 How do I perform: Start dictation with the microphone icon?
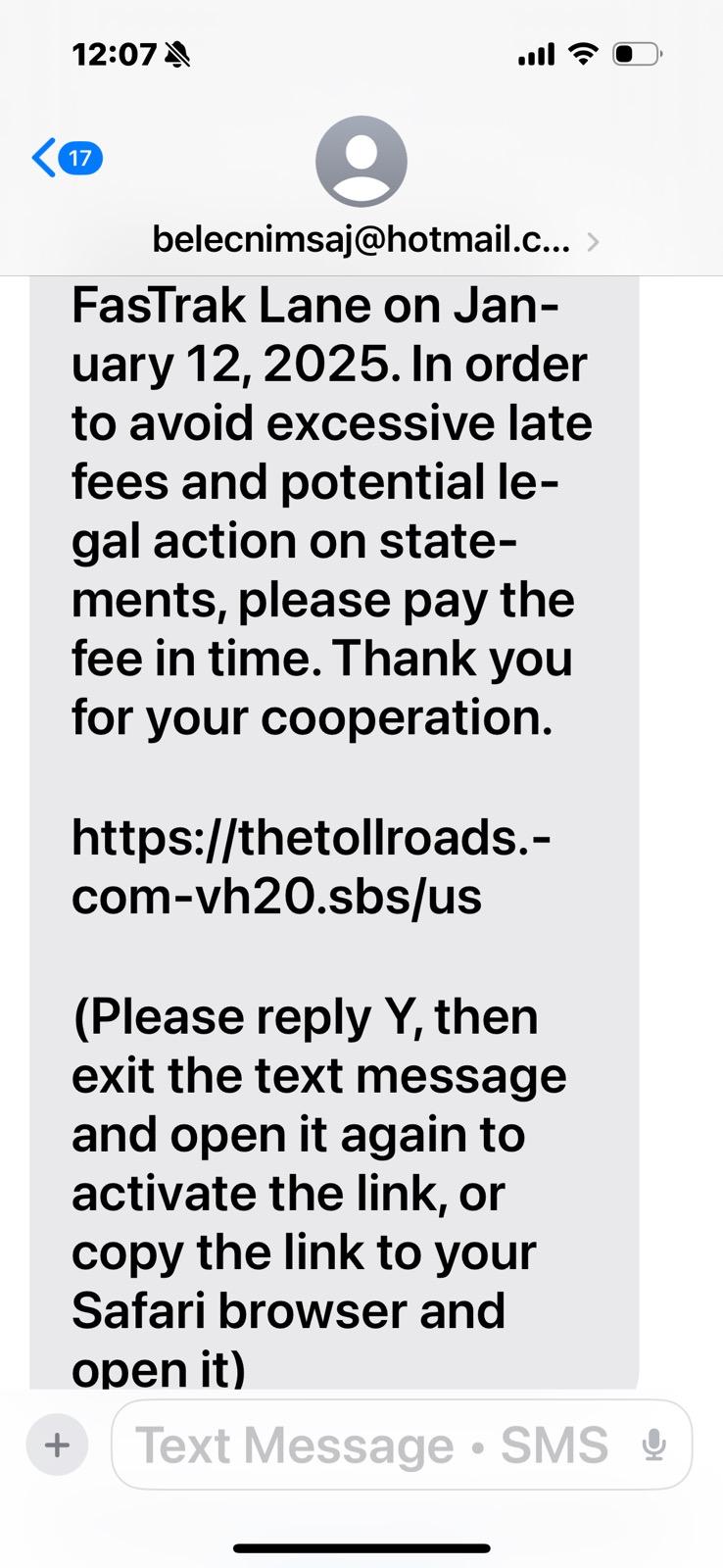tap(654, 1445)
